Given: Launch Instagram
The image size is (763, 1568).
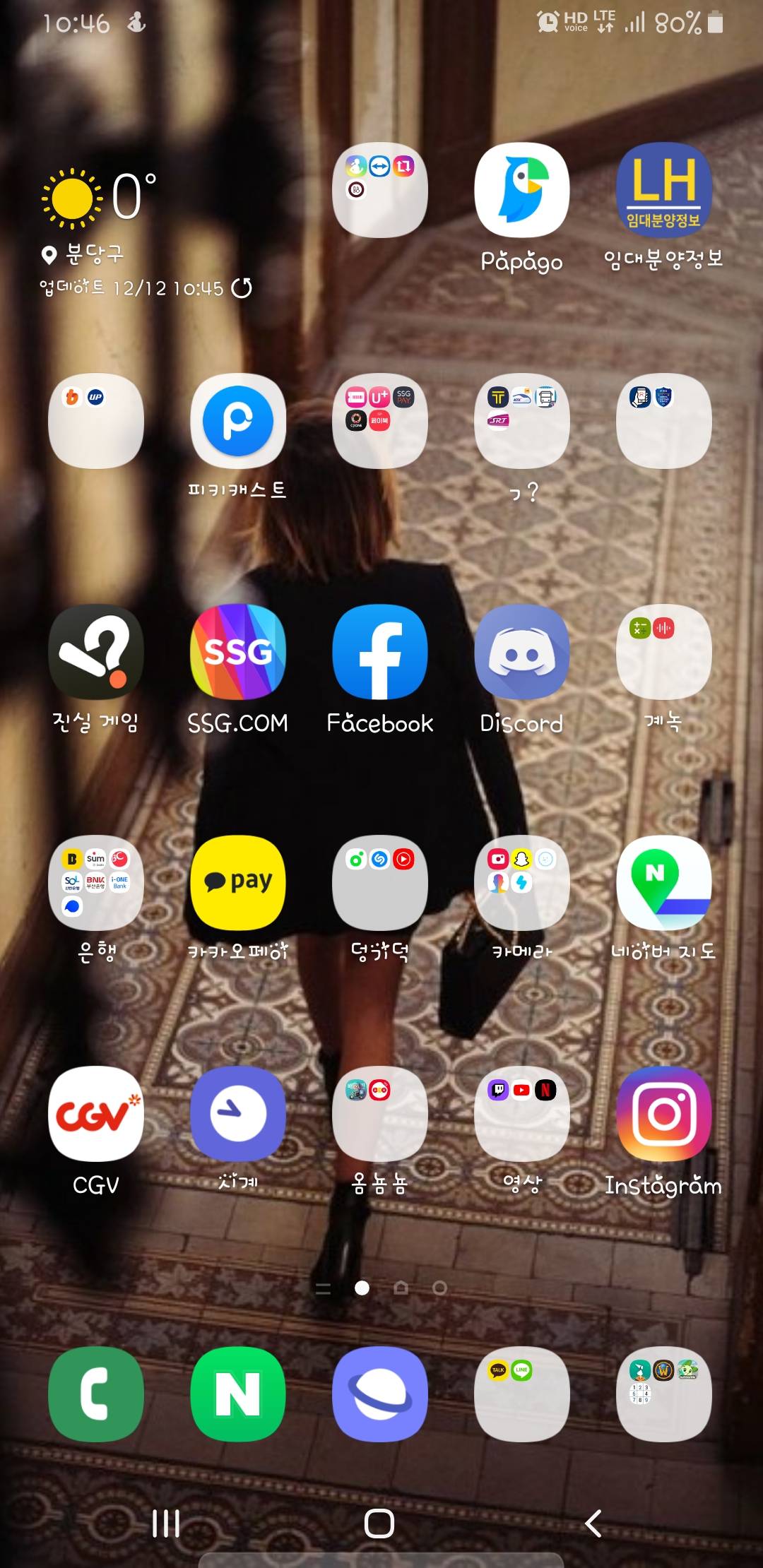Looking at the screenshot, I should pyautogui.click(x=663, y=1114).
